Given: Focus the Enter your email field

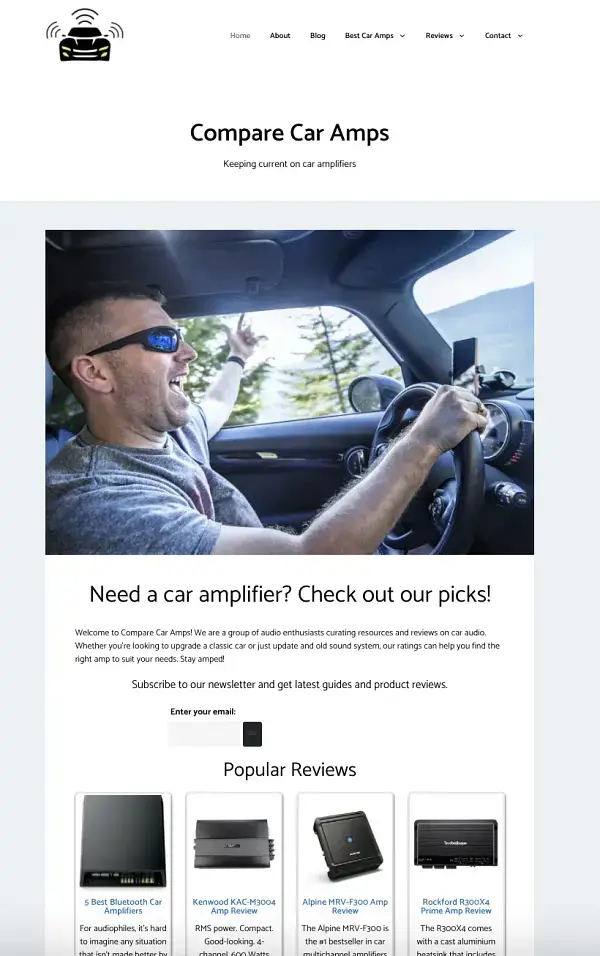Looking at the screenshot, I should click(x=205, y=734).
